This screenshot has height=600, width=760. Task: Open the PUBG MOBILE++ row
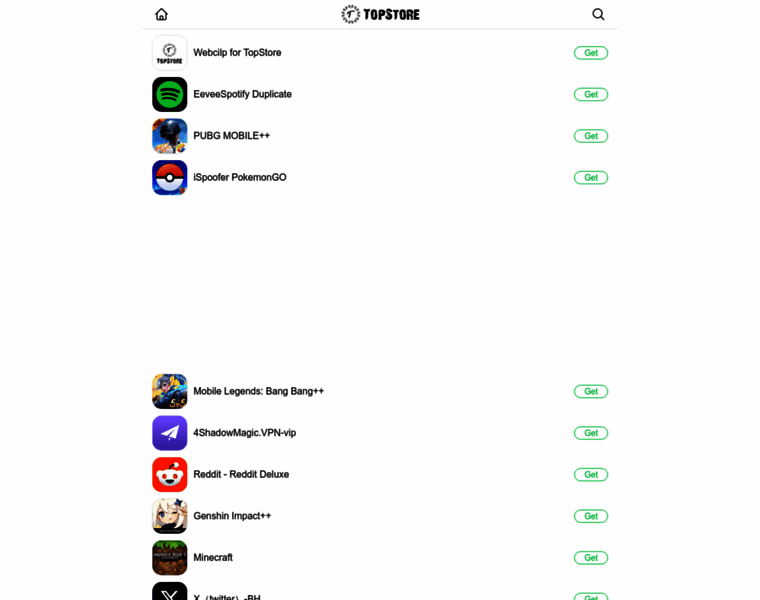pos(231,136)
